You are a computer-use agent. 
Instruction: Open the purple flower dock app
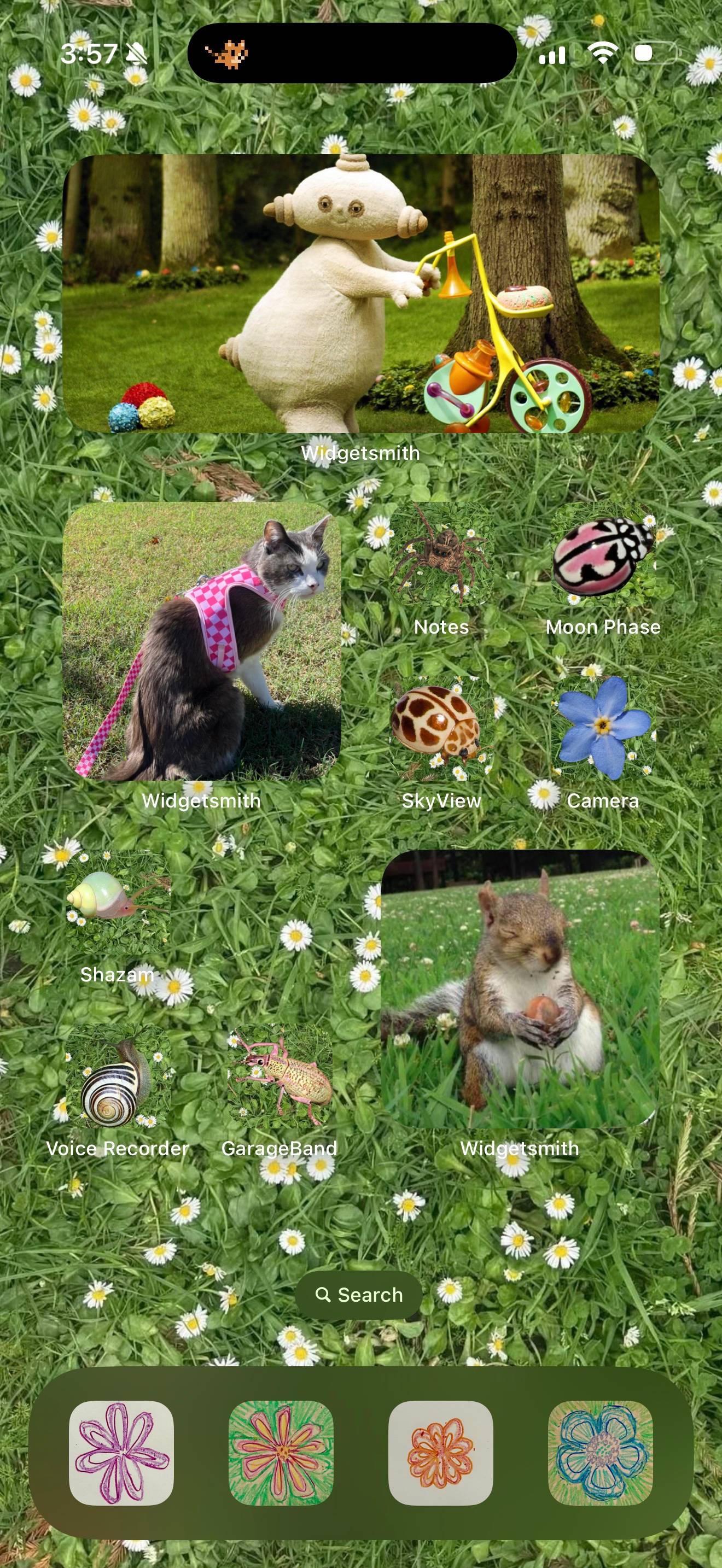pos(121,1453)
